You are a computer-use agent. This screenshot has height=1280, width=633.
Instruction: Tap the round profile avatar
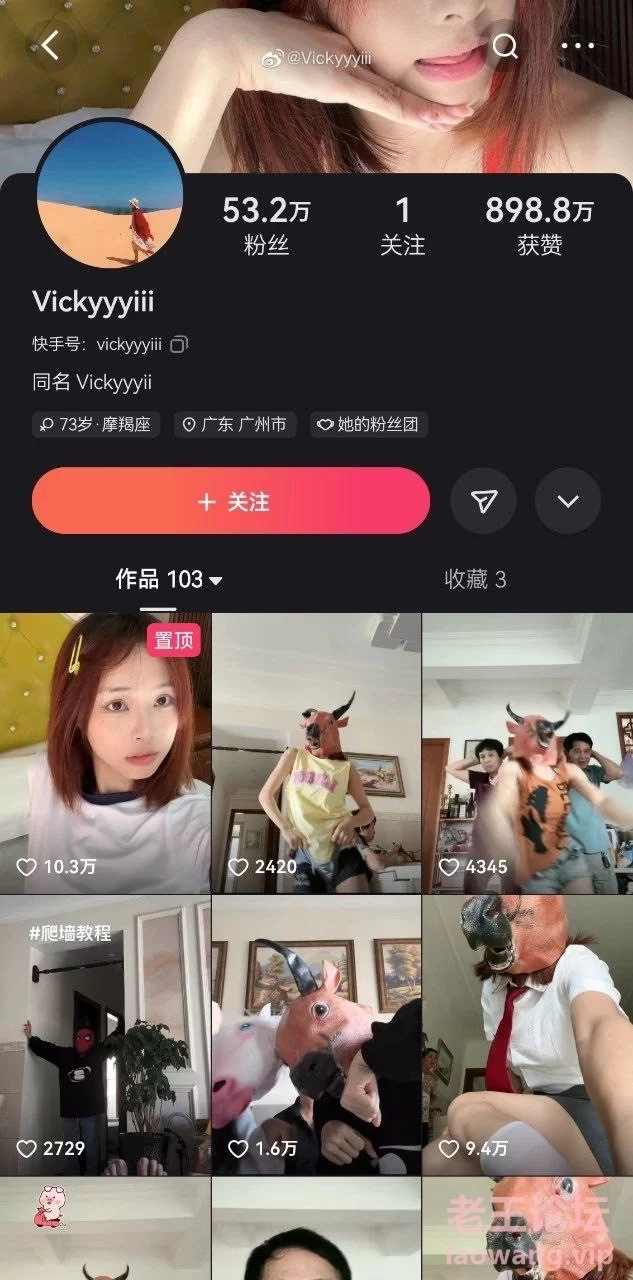click(x=110, y=195)
